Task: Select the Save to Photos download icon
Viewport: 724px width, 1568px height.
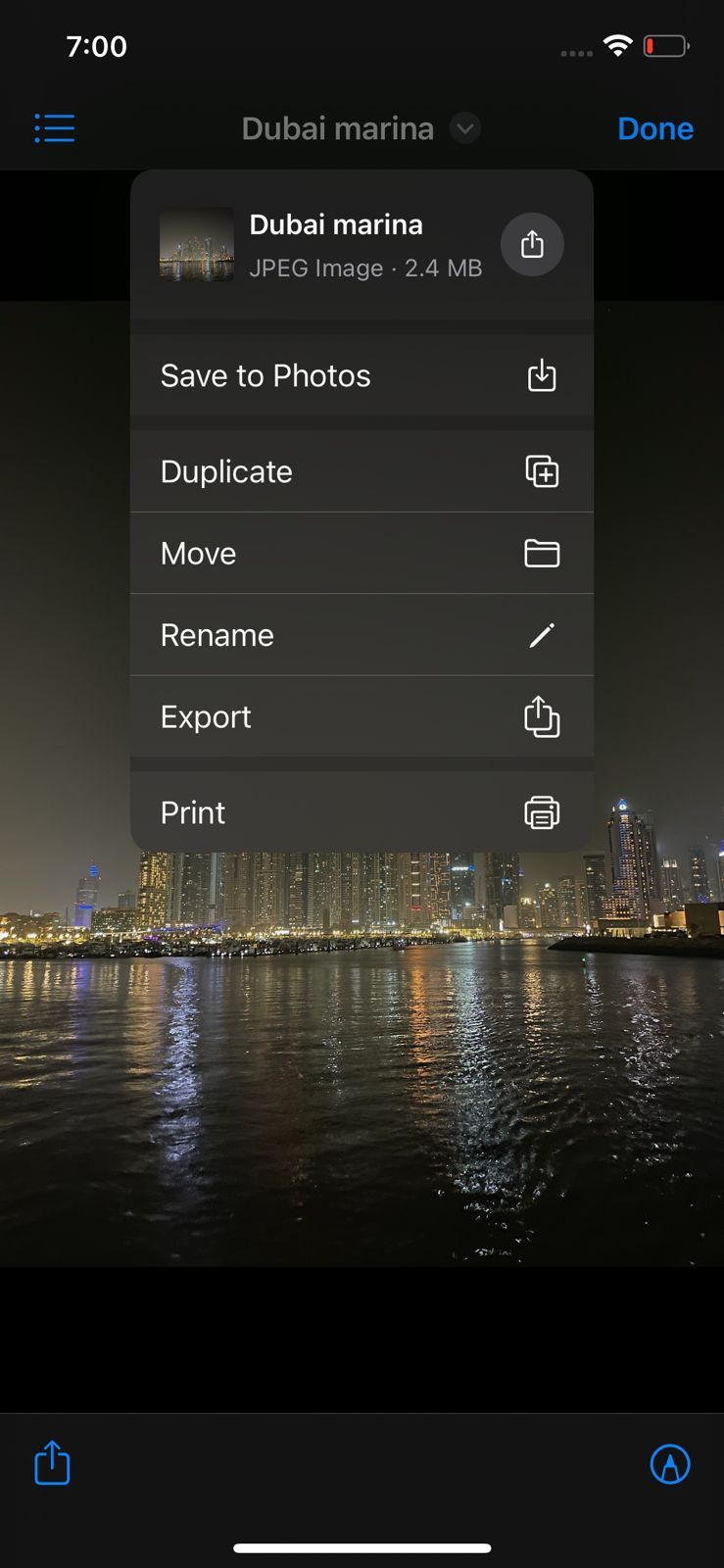Action: [x=542, y=375]
